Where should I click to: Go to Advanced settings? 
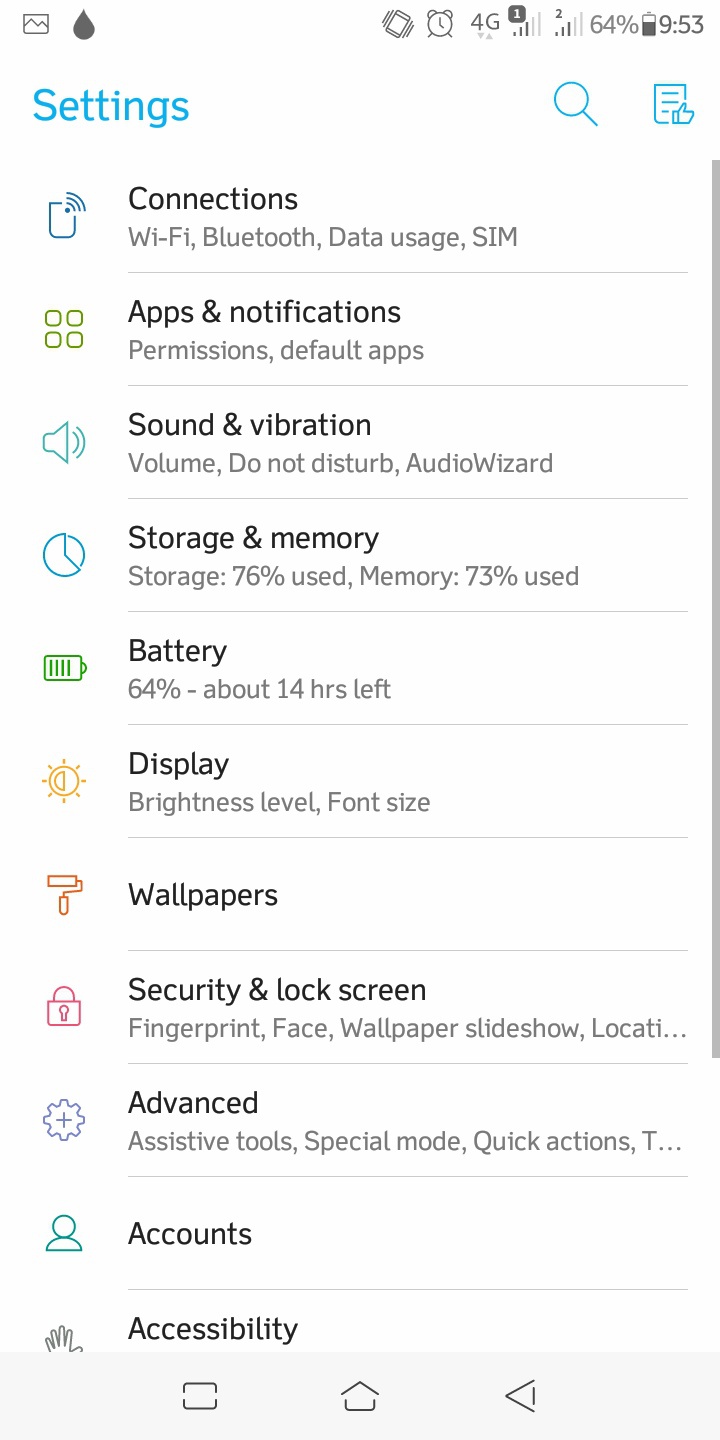coord(360,1121)
